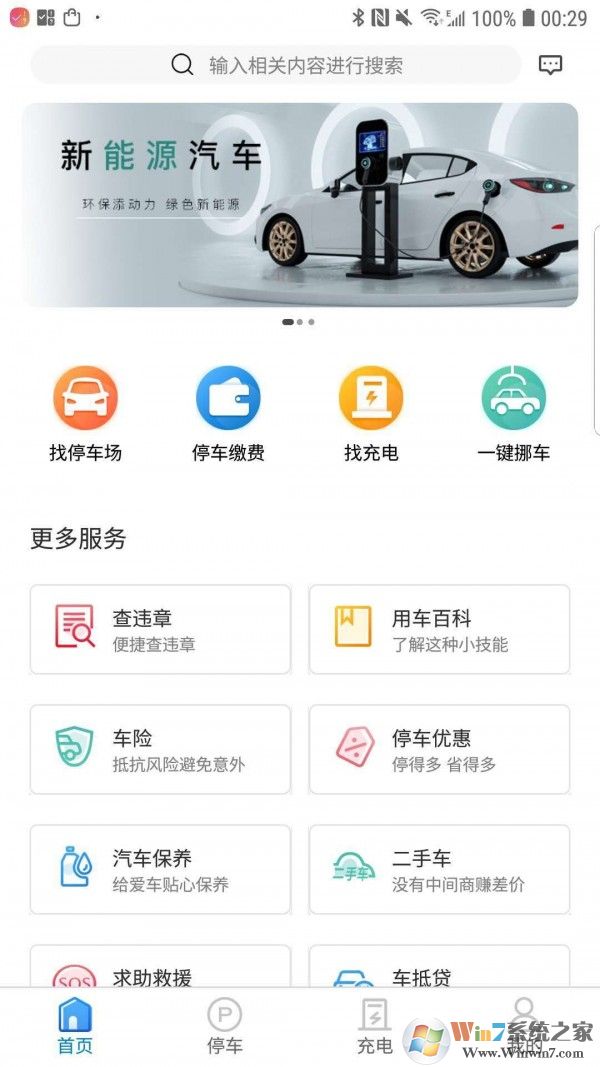The height and width of the screenshot is (1067, 600).
Task: Go to the 充电 tab
Action: point(375,1026)
